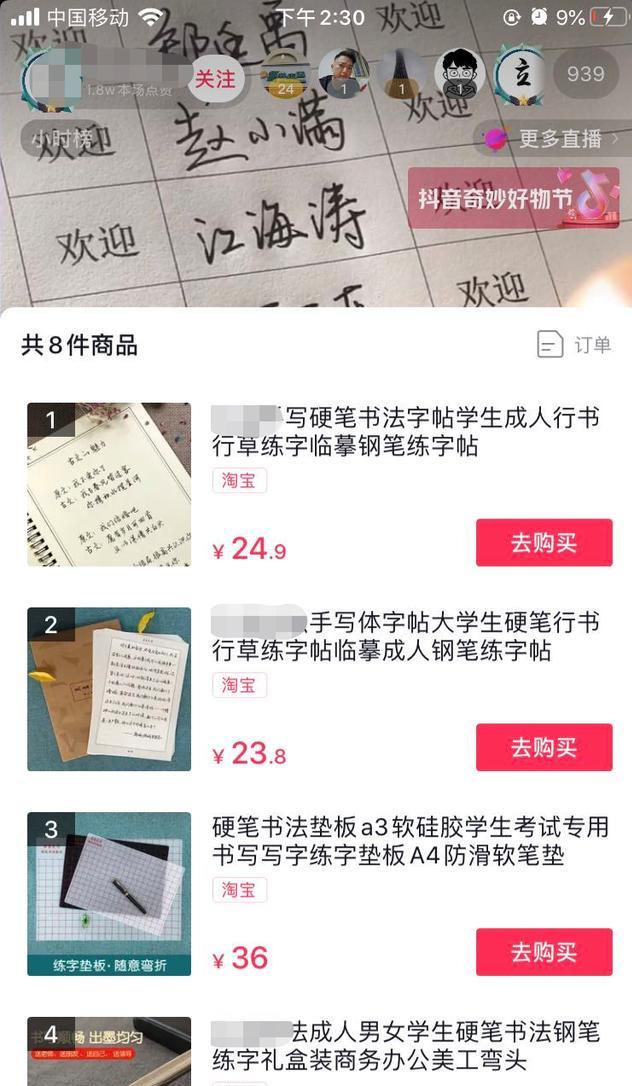Image resolution: width=632 pixels, height=1086 pixels.
Task: Open product 1 copybook image
Action: pyautogui.click(x=109, y=485)
